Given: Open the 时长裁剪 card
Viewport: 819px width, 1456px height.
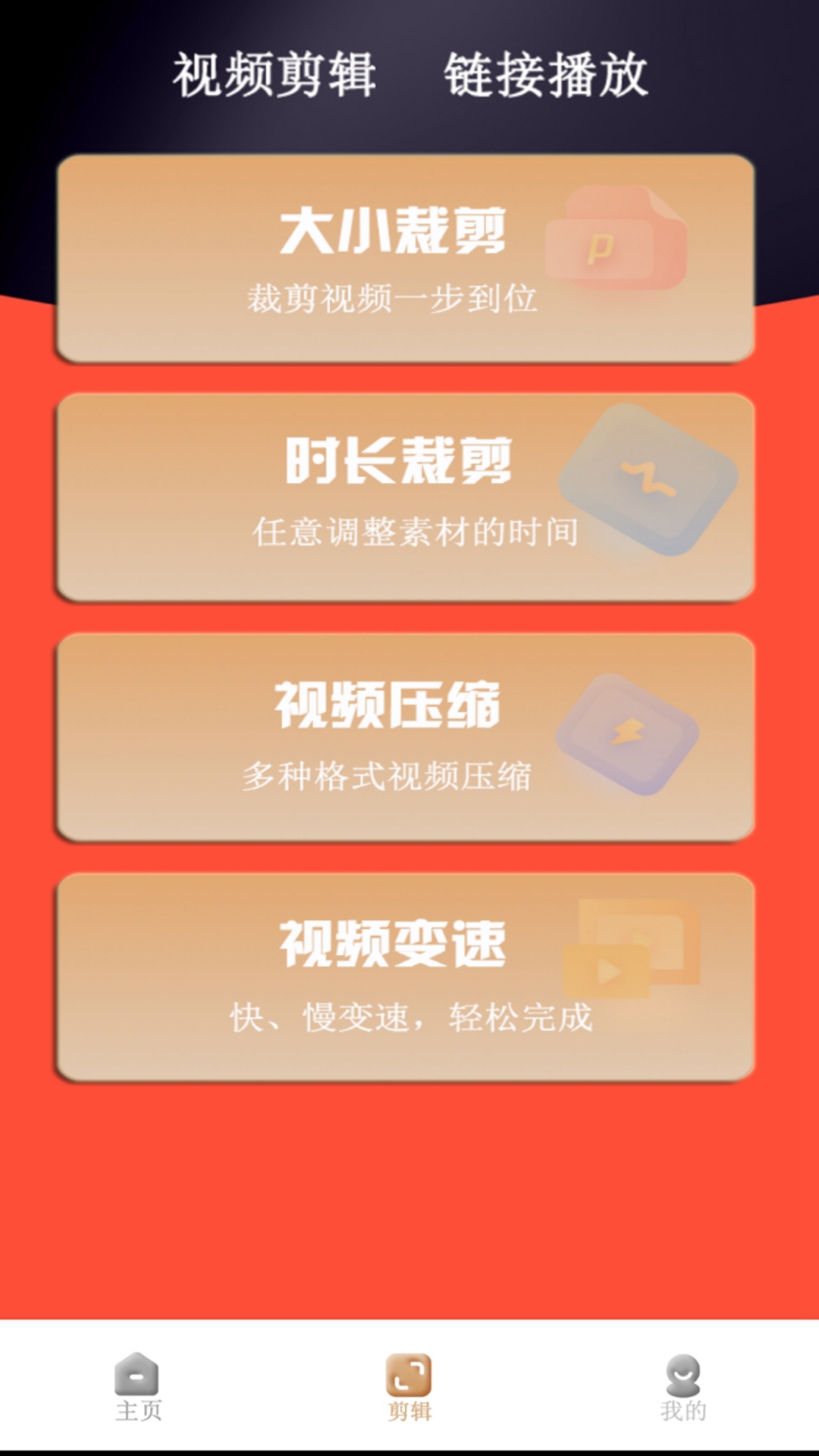Looking at the screenshot, I should tap(406, 497).
